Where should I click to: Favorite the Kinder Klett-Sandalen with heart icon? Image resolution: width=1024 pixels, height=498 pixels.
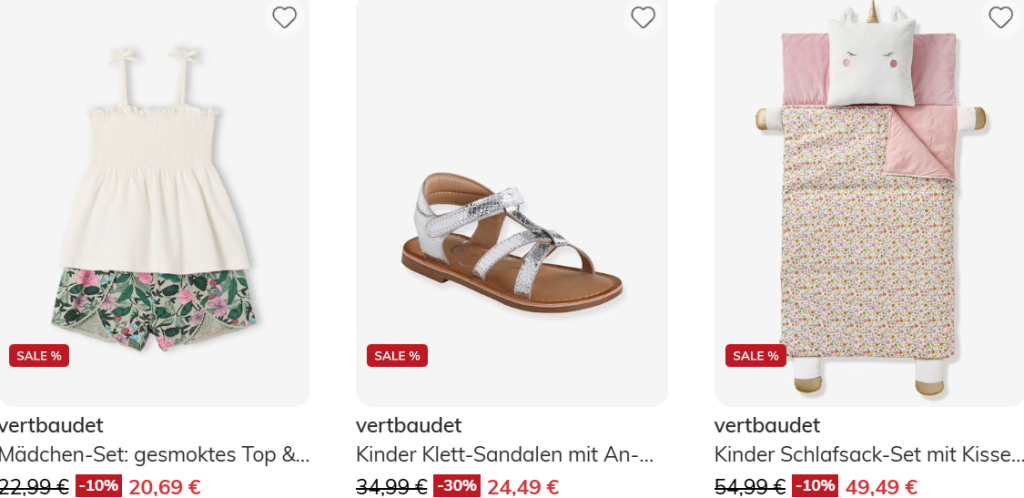click(643, 17)
